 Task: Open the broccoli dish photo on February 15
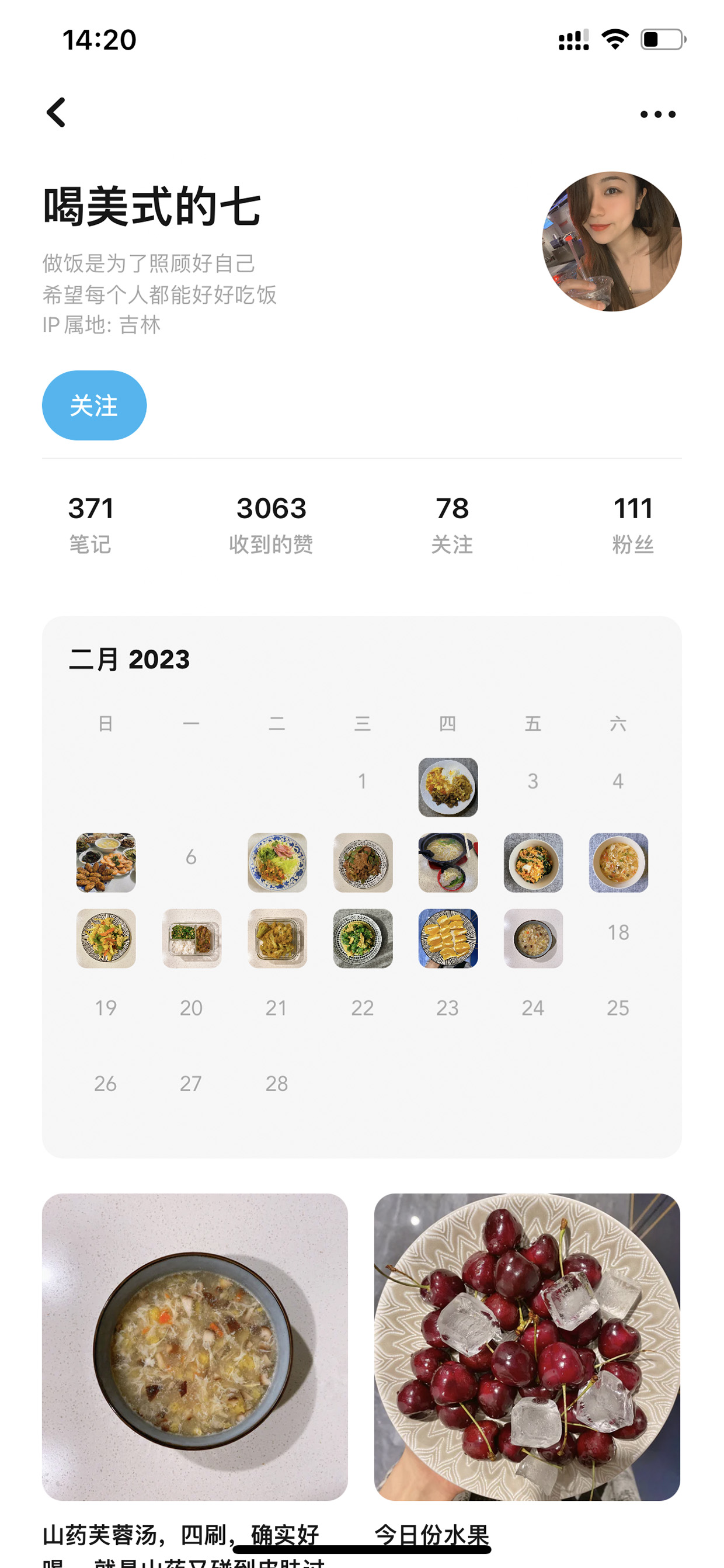[363, 939]
